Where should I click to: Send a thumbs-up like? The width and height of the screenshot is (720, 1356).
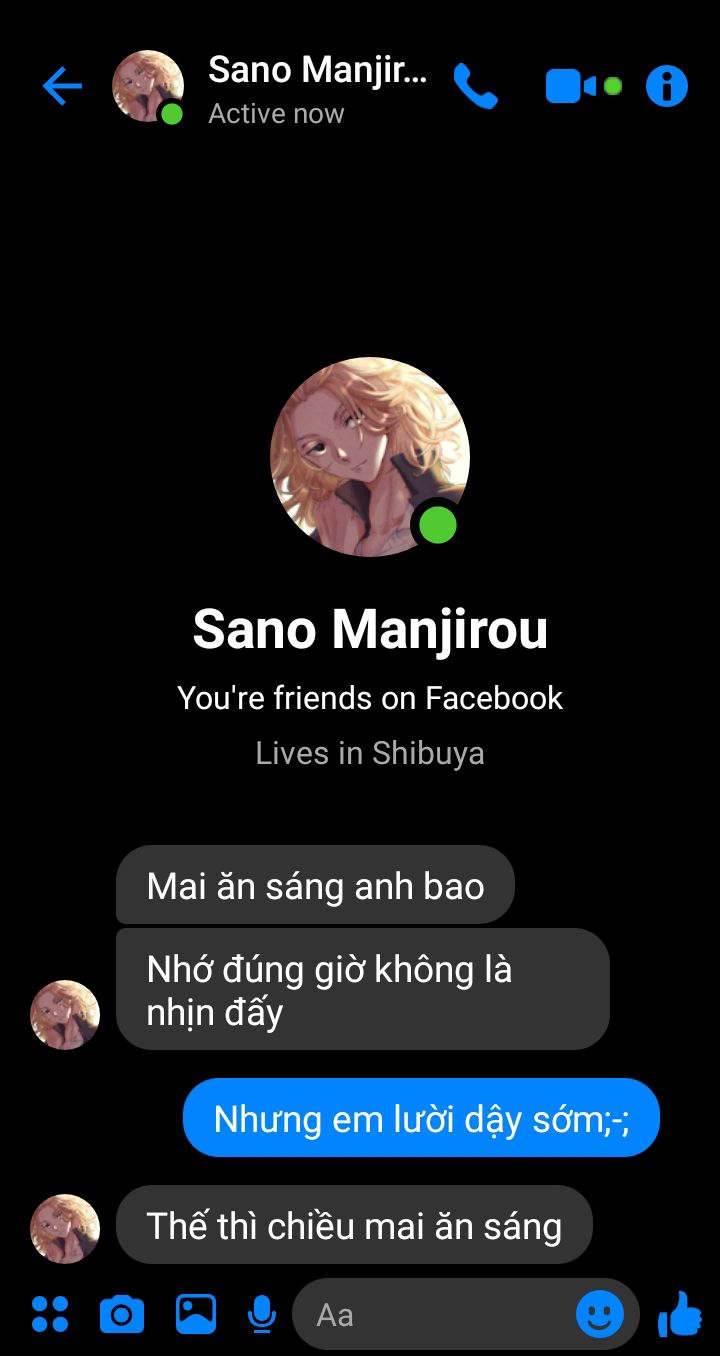coord(680,1314)
